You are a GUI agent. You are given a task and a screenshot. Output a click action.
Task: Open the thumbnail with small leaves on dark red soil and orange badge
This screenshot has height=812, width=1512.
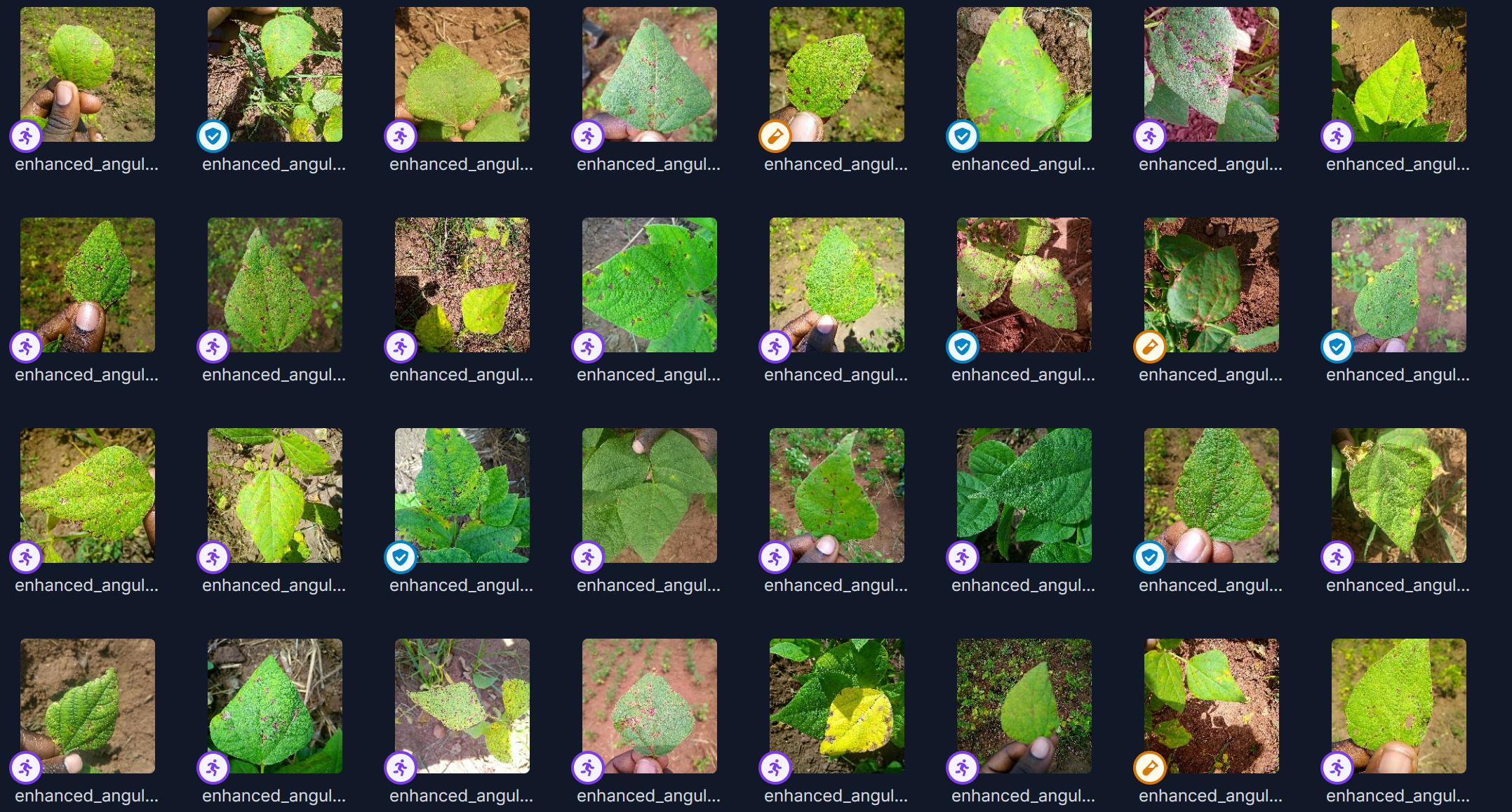click(x=1211, y=705)
